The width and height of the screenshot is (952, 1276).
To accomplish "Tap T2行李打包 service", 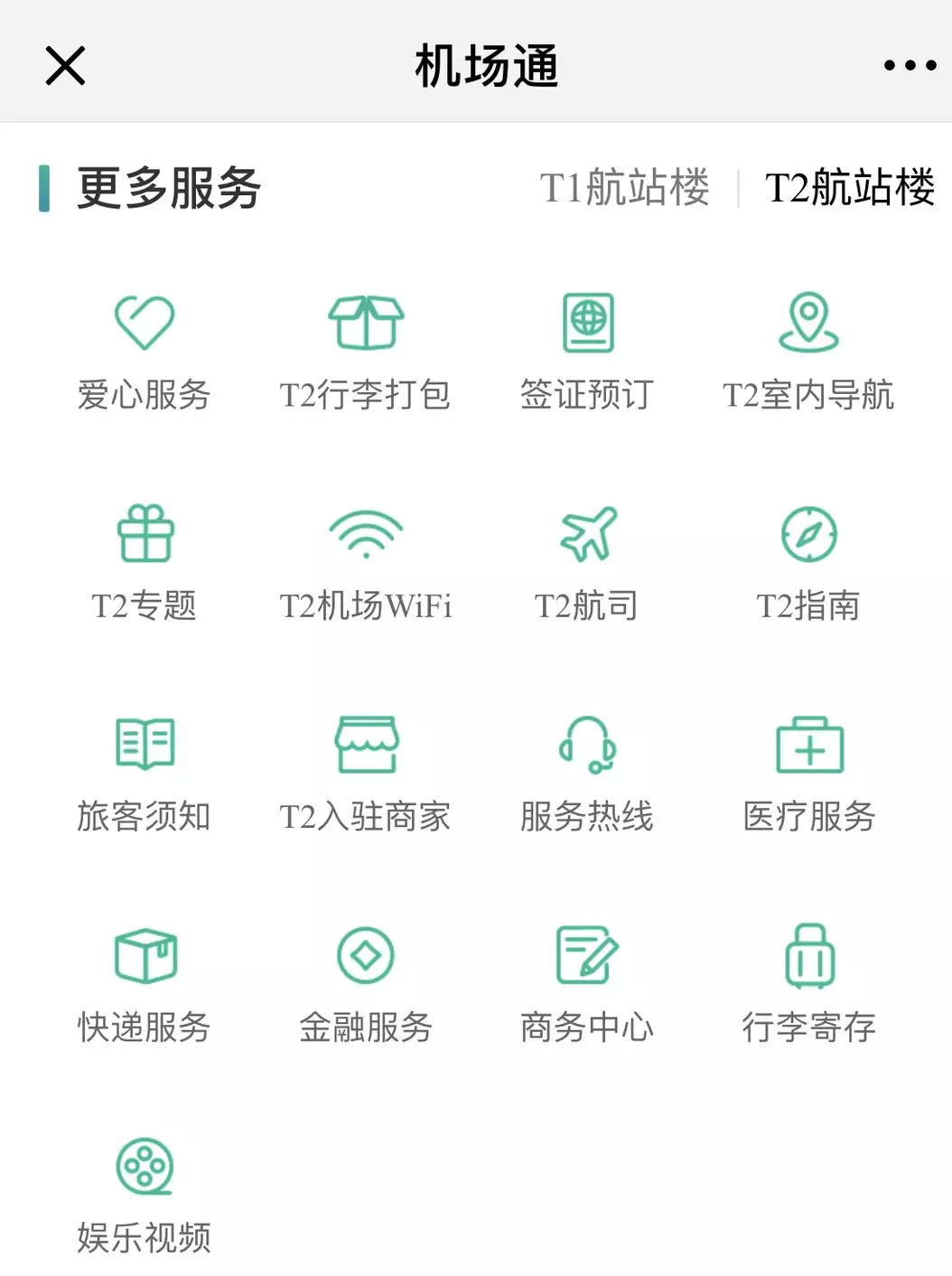I will (x=365, y=351).
